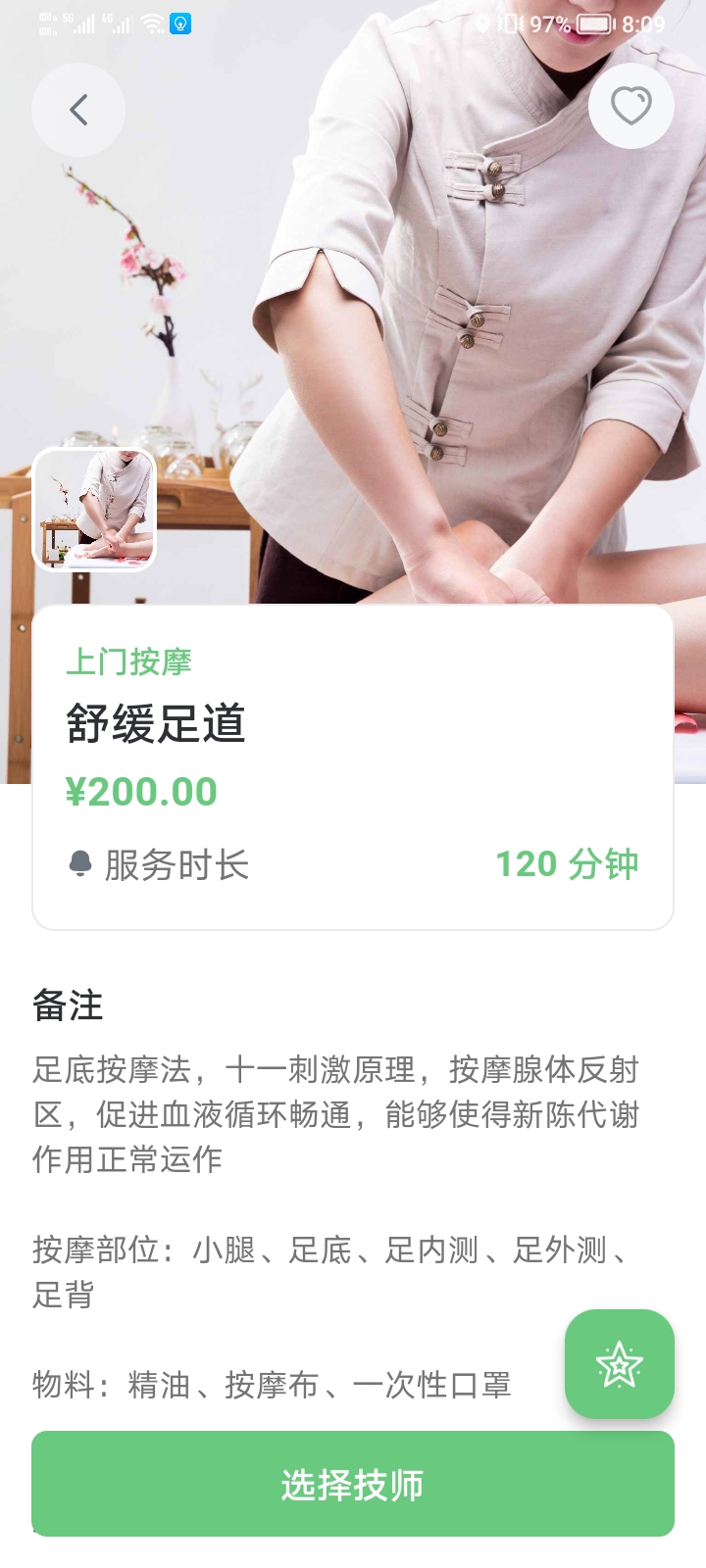Tap the 120 分钟 duration value

[x=567, y=863]
